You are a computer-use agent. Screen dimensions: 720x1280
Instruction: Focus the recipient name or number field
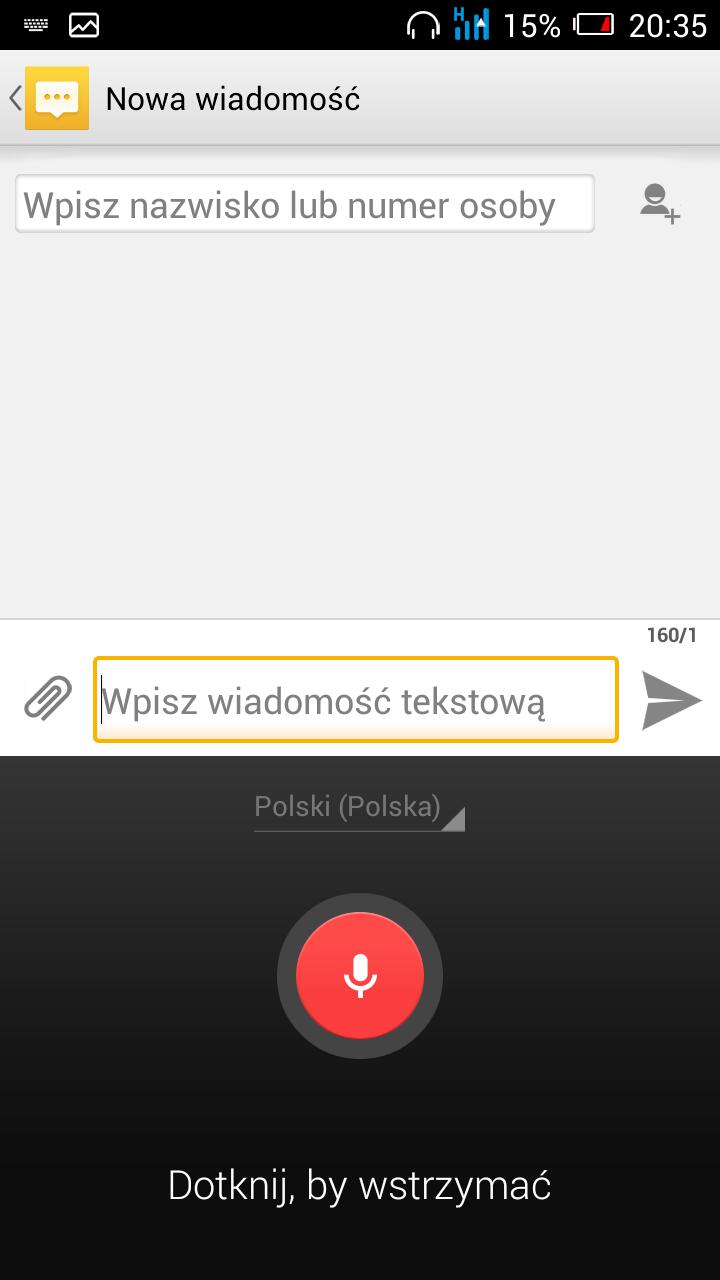pyautogui.click(x=305, y=205)
